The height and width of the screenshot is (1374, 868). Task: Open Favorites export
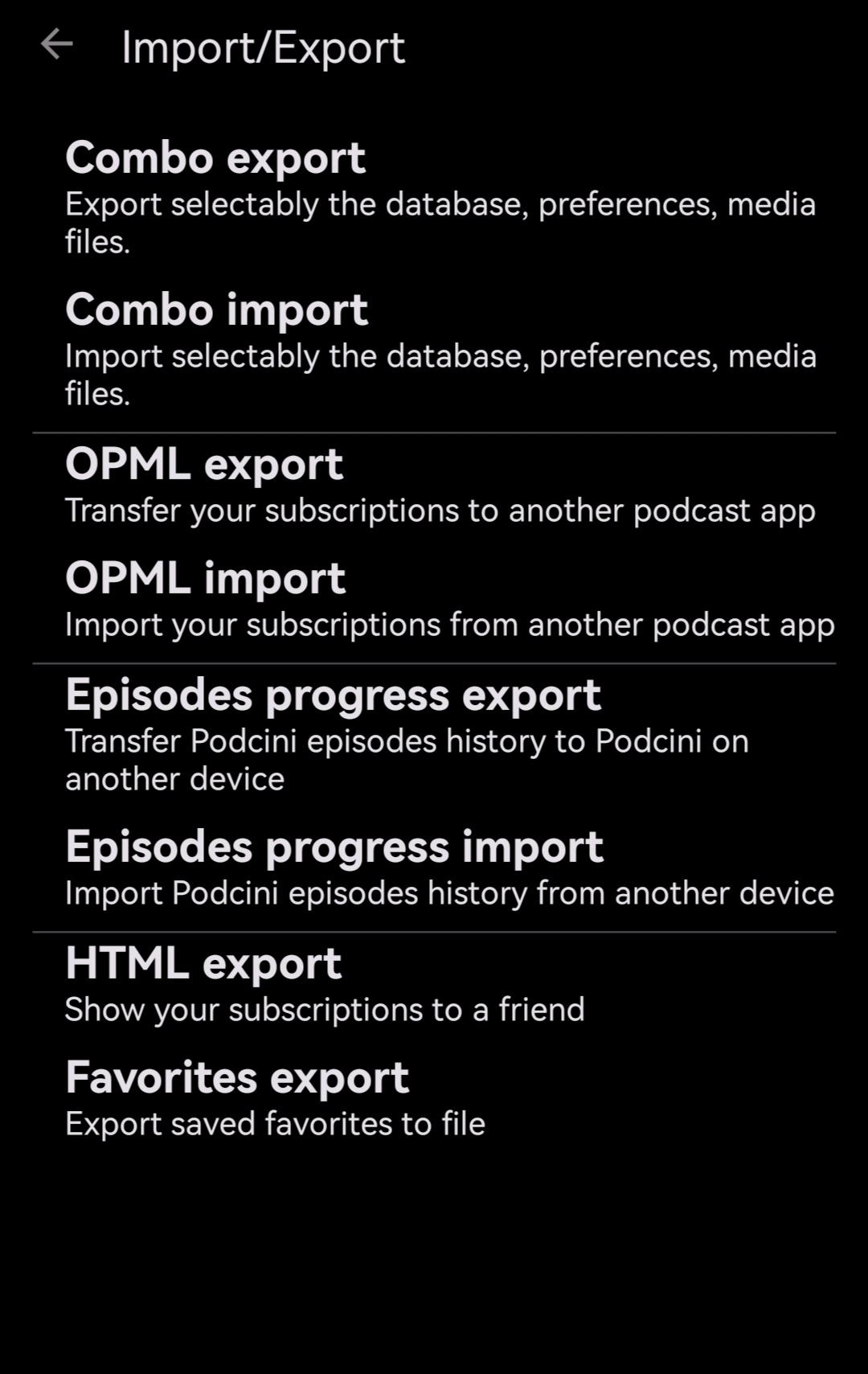(x=237, y=1078)
